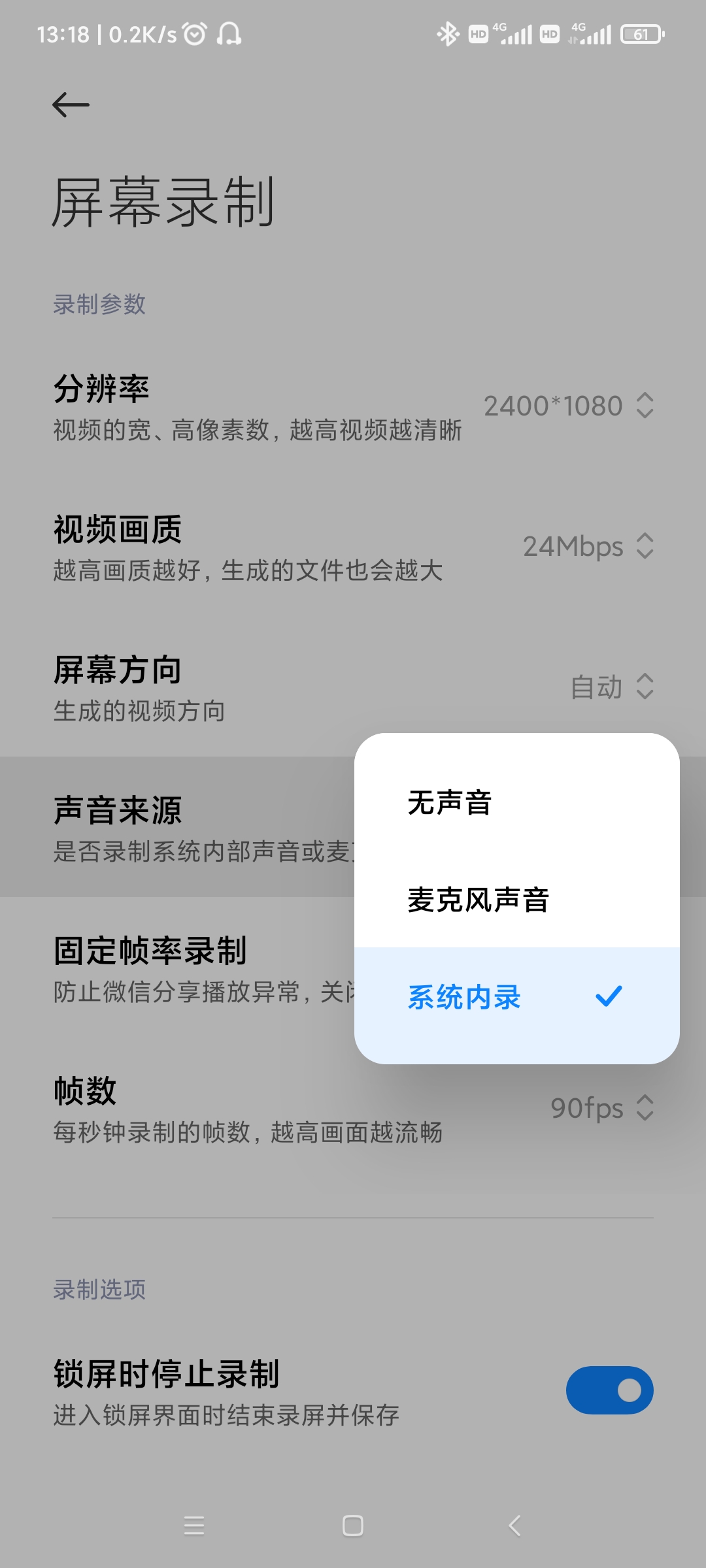Open recent apps from the navigation bar
This screenshot has width=706, height=1568.
[x=194, y=1526]
